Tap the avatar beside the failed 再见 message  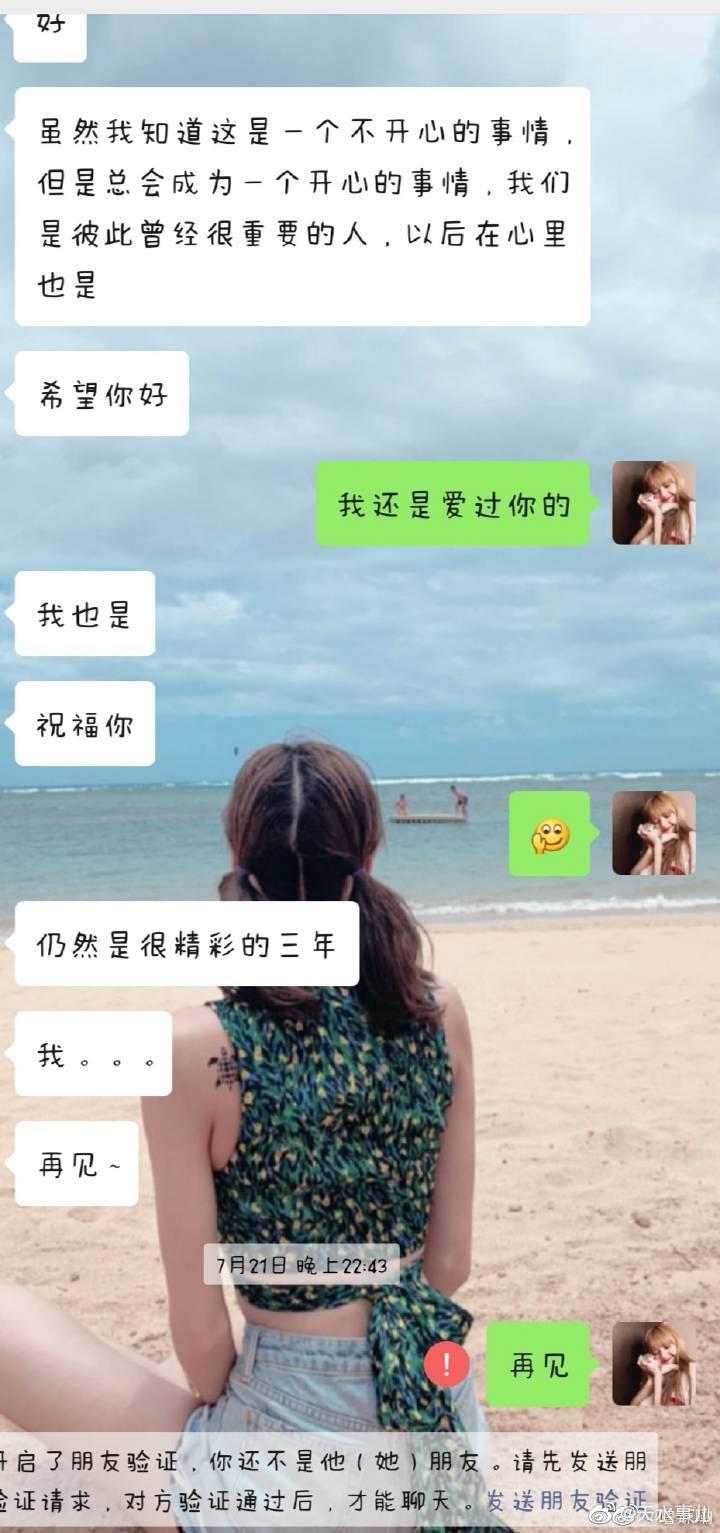(x=654, y=1364)
